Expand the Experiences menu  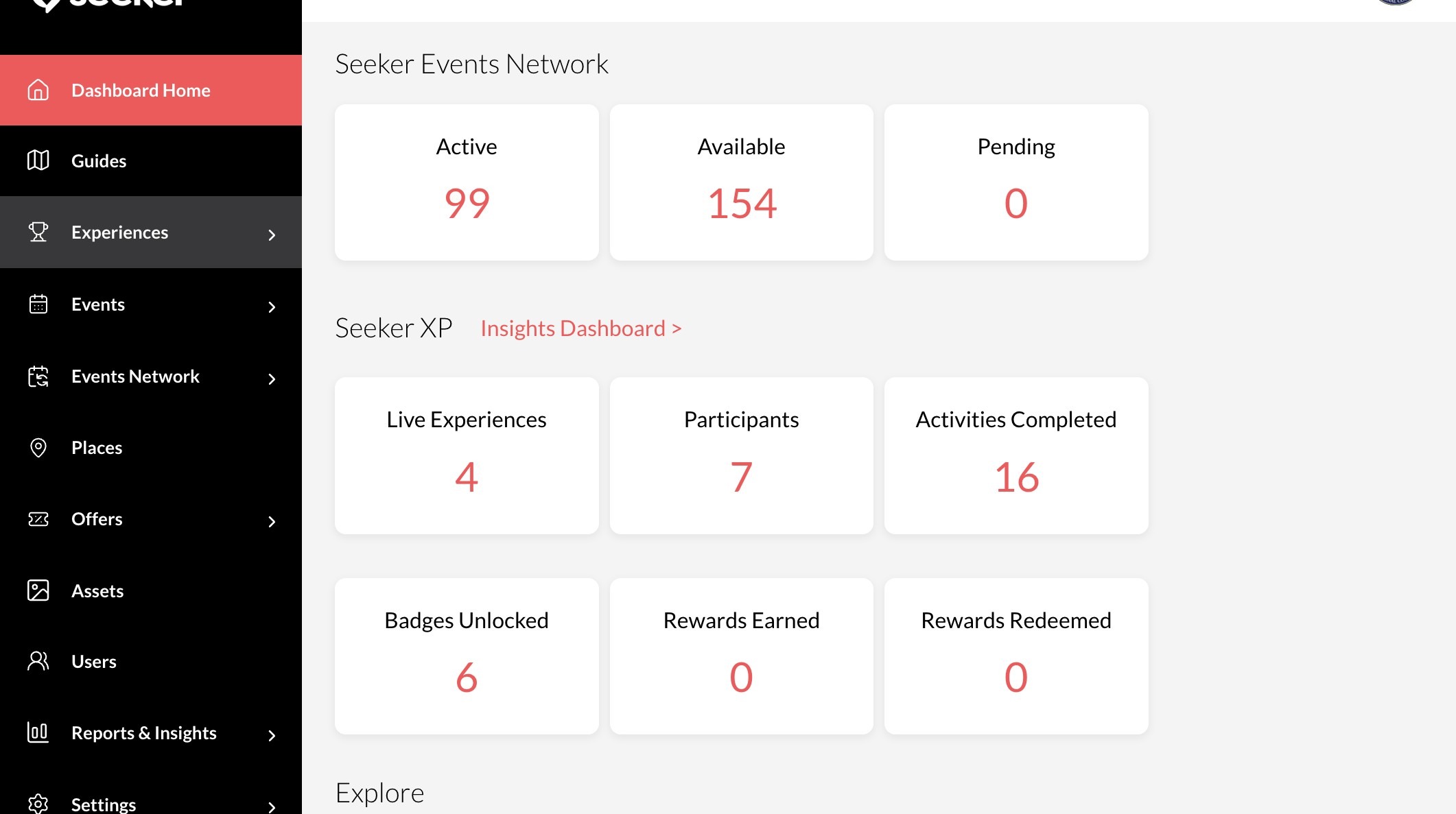click(x=150, y=232)
